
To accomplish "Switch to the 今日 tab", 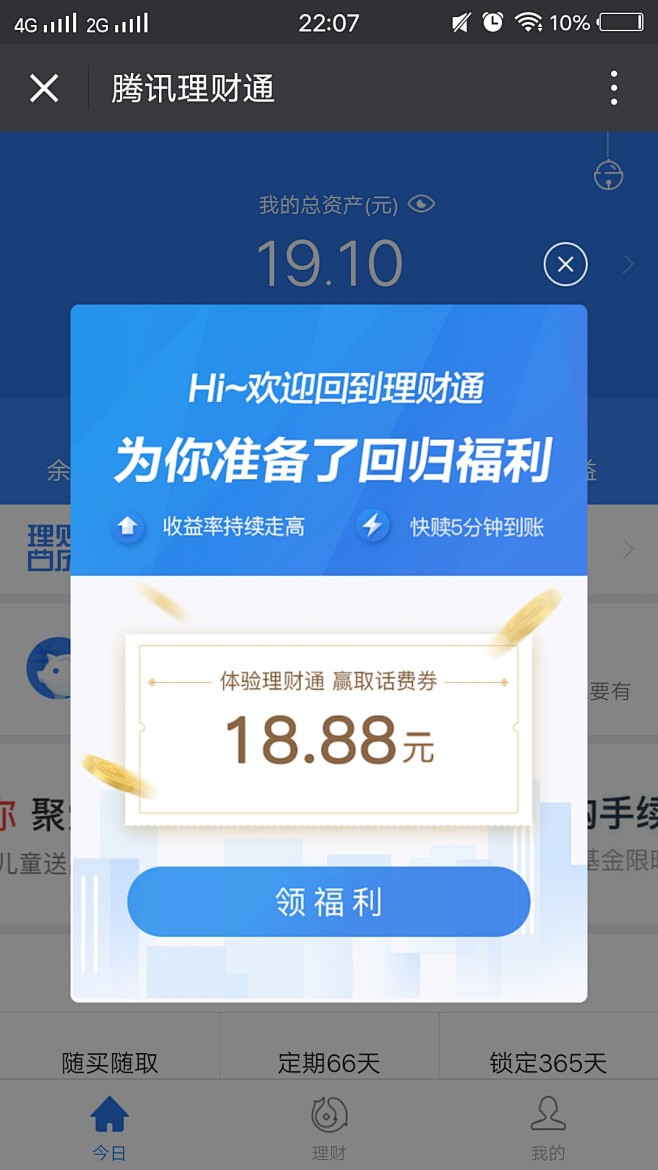I will coord(109,1128).
